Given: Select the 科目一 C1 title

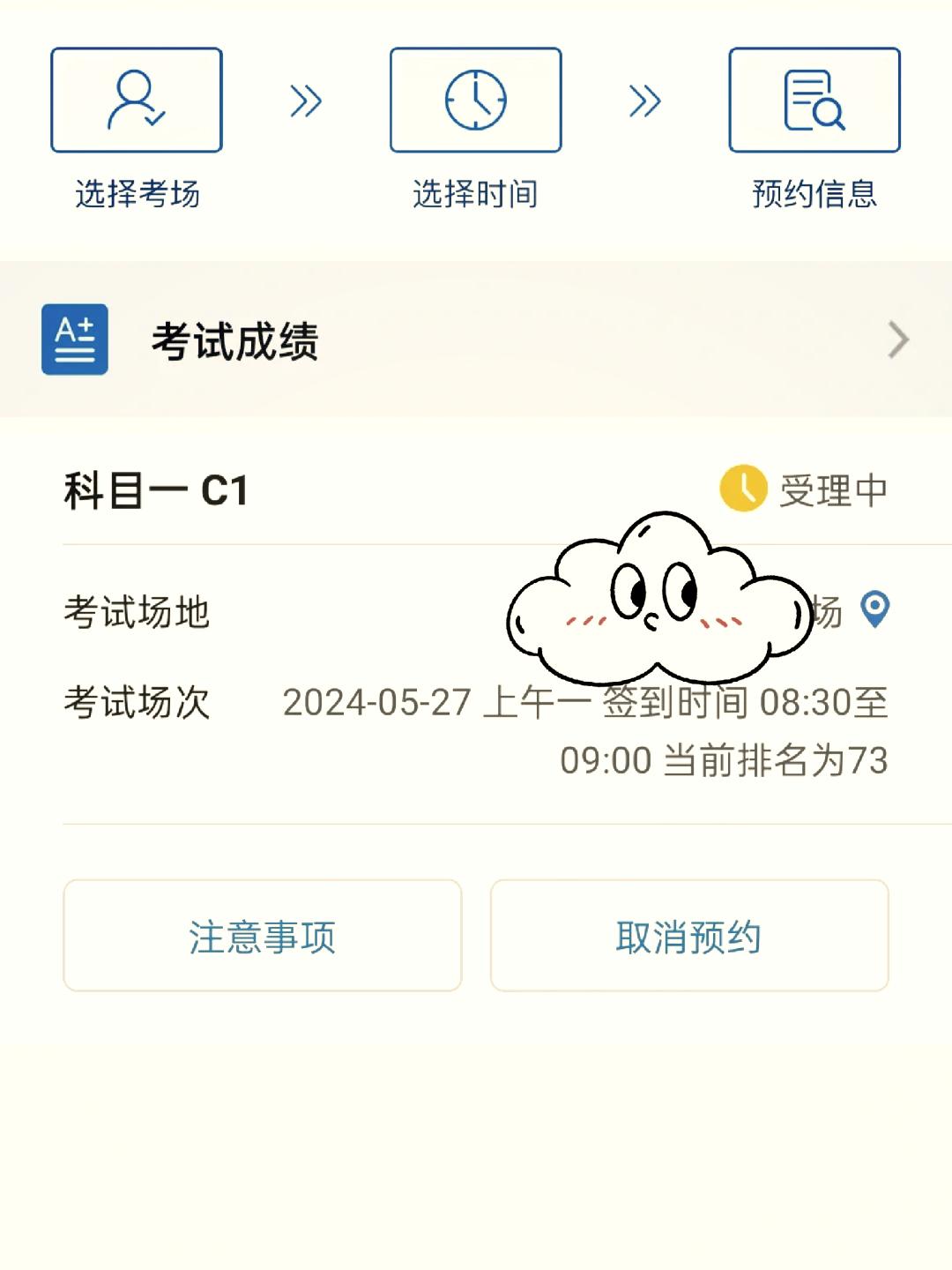Looking at the screenshot, I should point(154,491).
